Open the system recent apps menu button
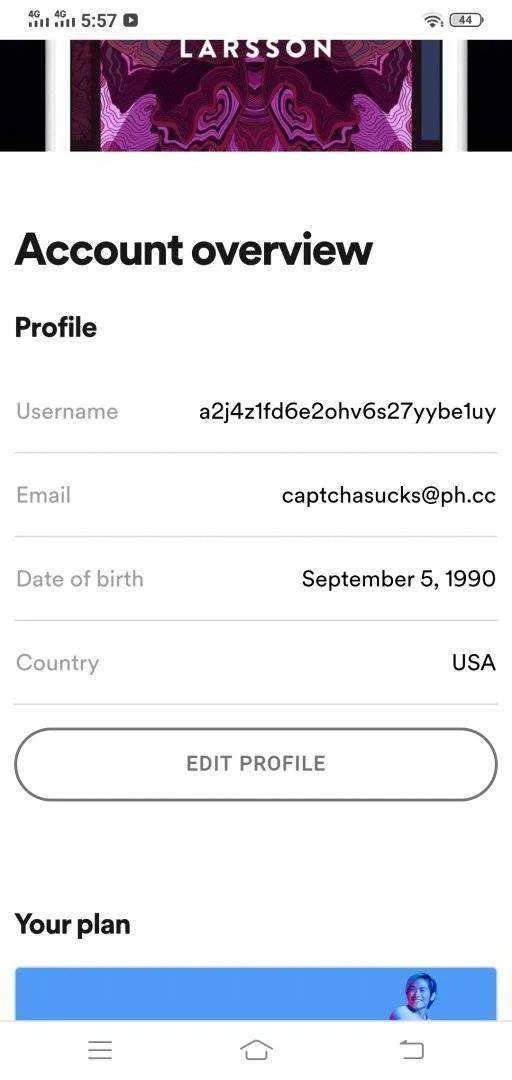 coord(100,1050)
